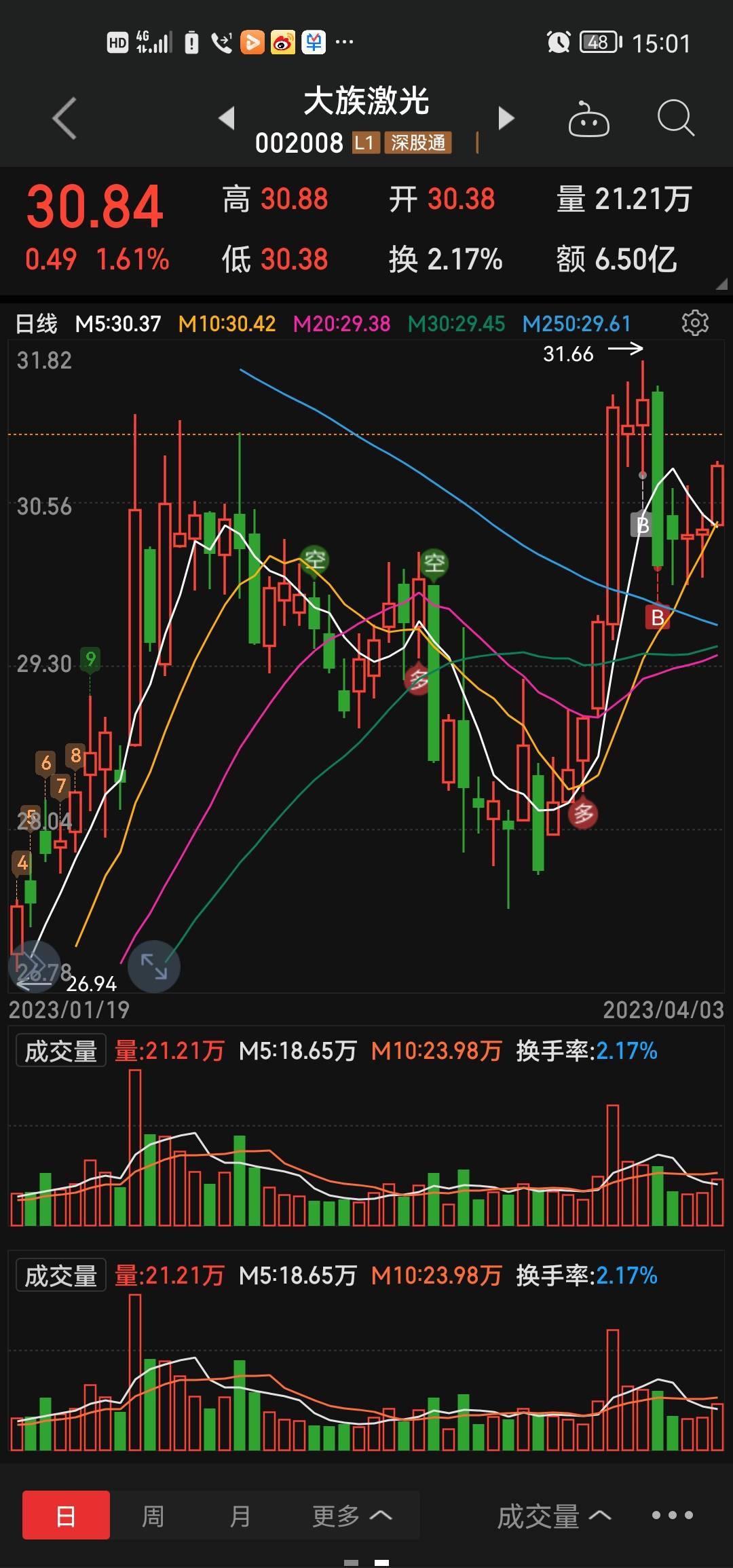Open the three-dot more options menu
Screen dimensions: 733x1568
[672, 1514]
